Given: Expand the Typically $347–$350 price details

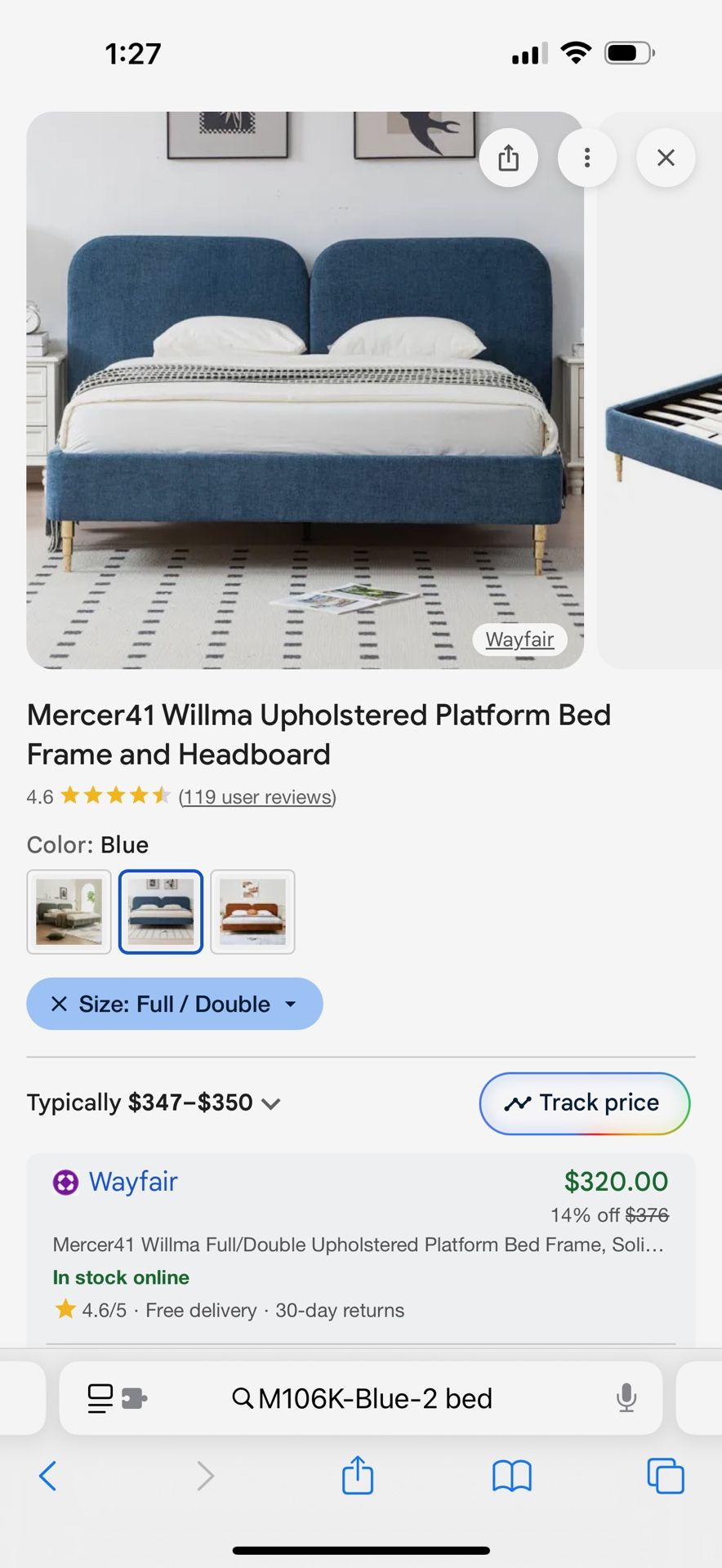Looking at the screenshot, I should click(272, 1102).
